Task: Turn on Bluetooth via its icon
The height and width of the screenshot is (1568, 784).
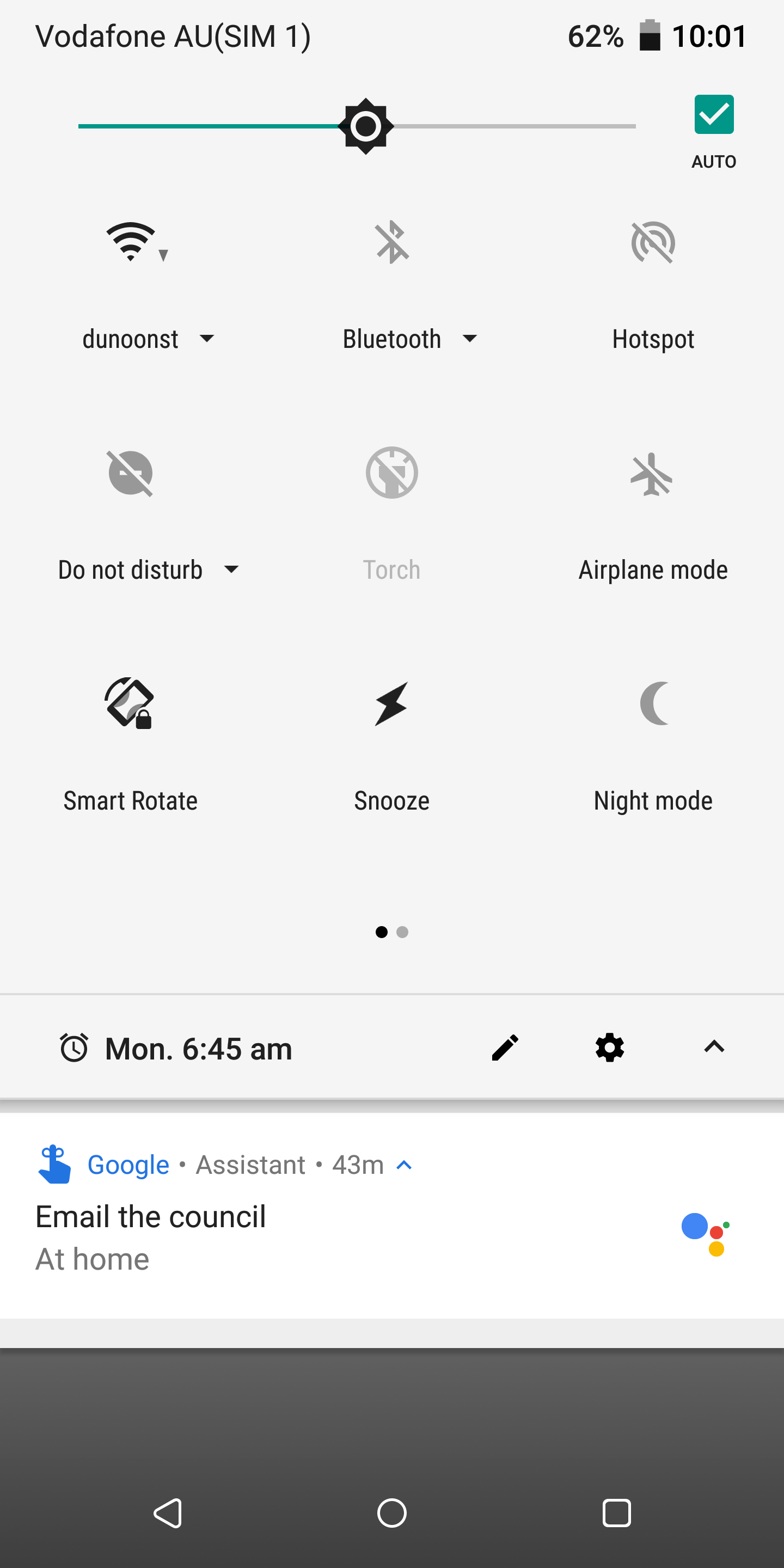Action: click(x=392, y=242)
